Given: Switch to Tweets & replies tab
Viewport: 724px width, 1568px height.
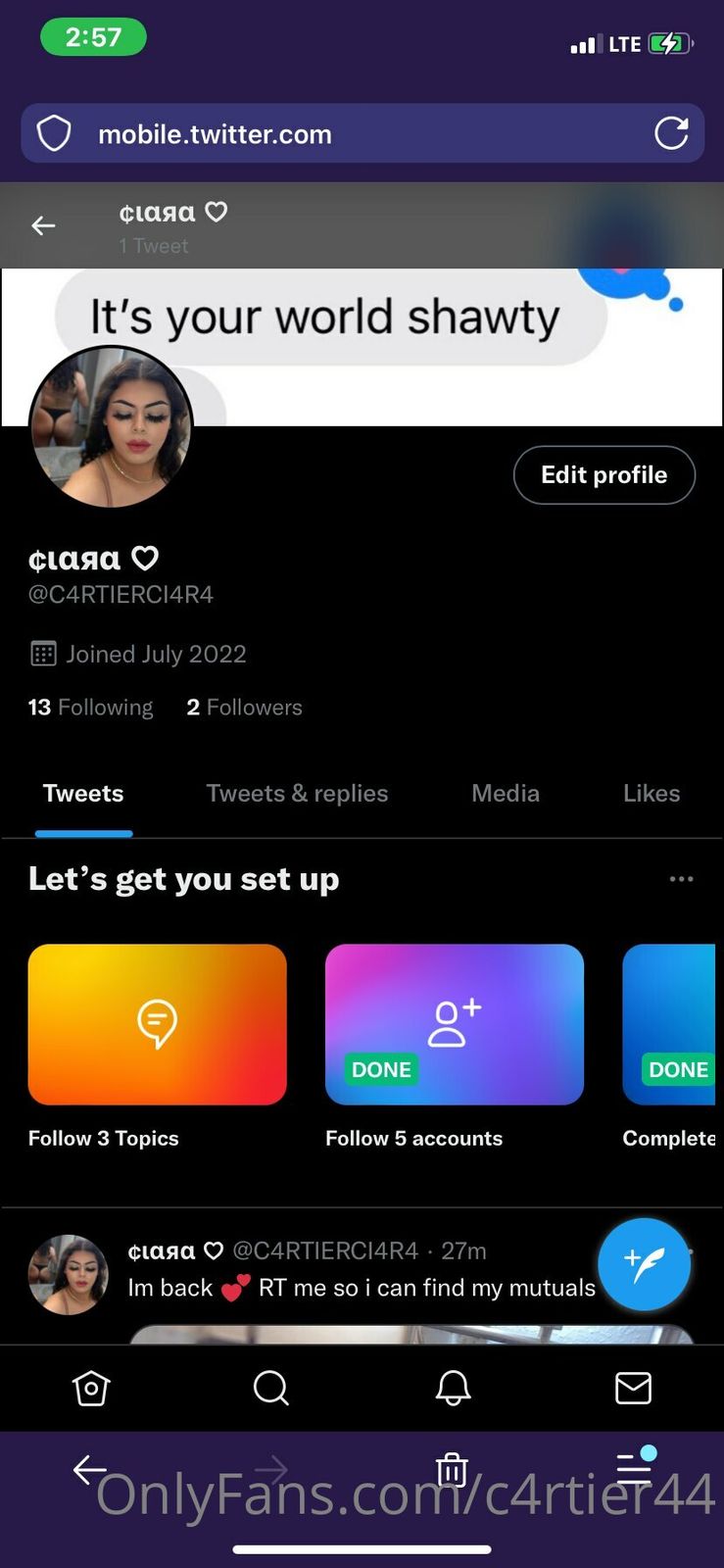Looking at the screenshot, I should [297, 794].
